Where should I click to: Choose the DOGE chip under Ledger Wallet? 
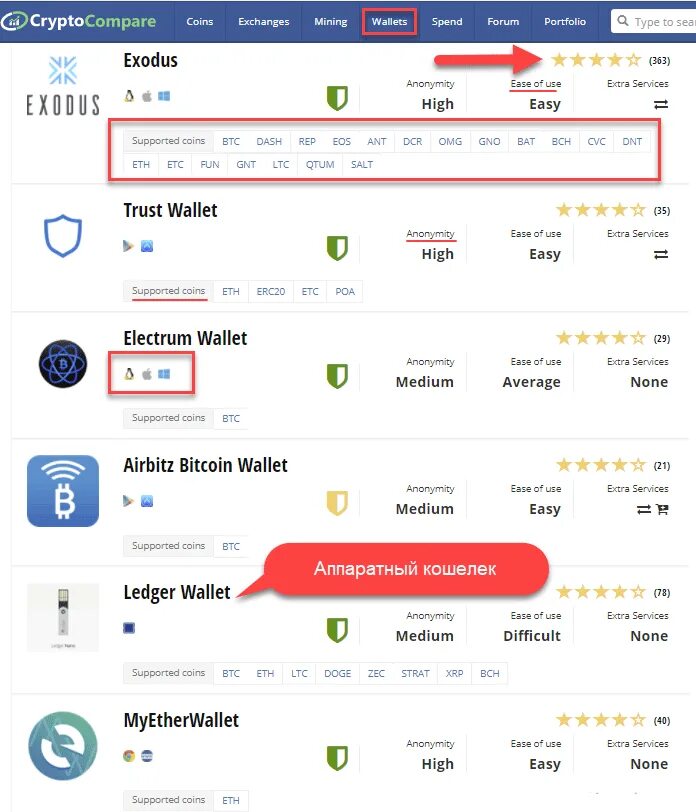(x=337, y=674)
